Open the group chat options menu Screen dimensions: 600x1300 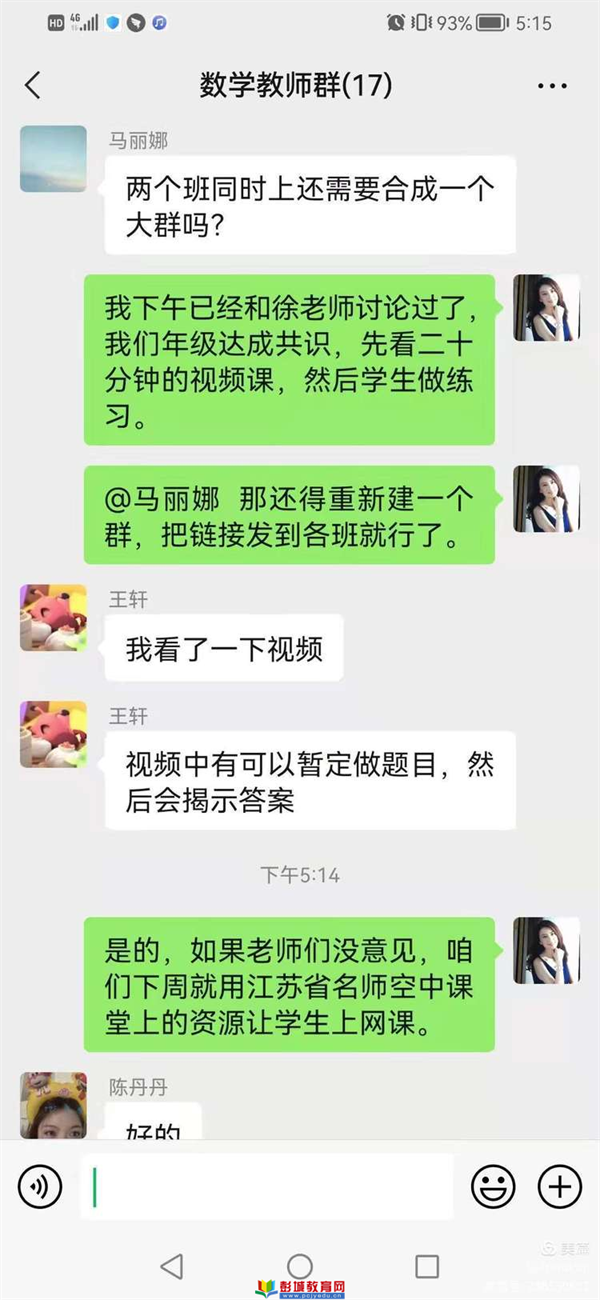[552, 87]
